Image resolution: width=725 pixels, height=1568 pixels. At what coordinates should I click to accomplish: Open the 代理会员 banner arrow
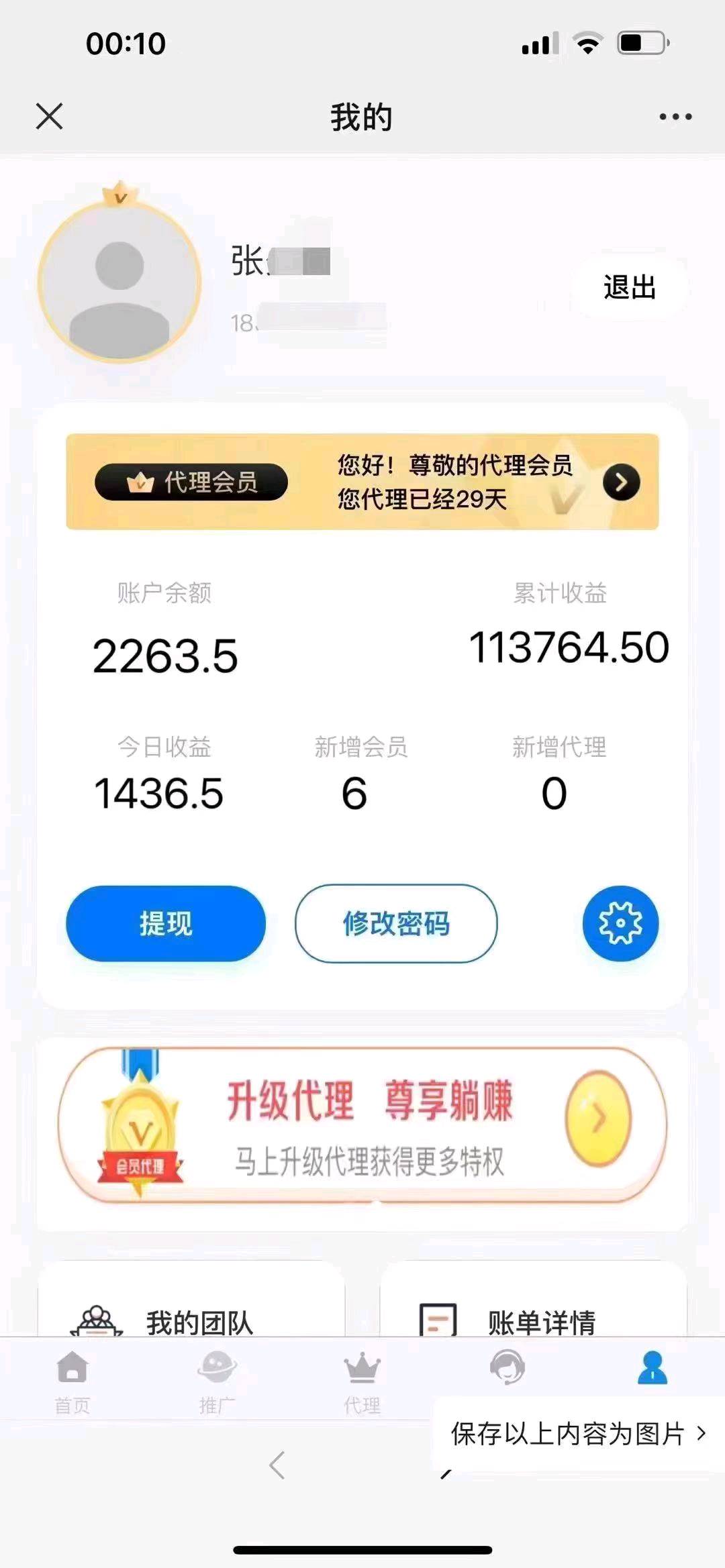click(621, 482)
